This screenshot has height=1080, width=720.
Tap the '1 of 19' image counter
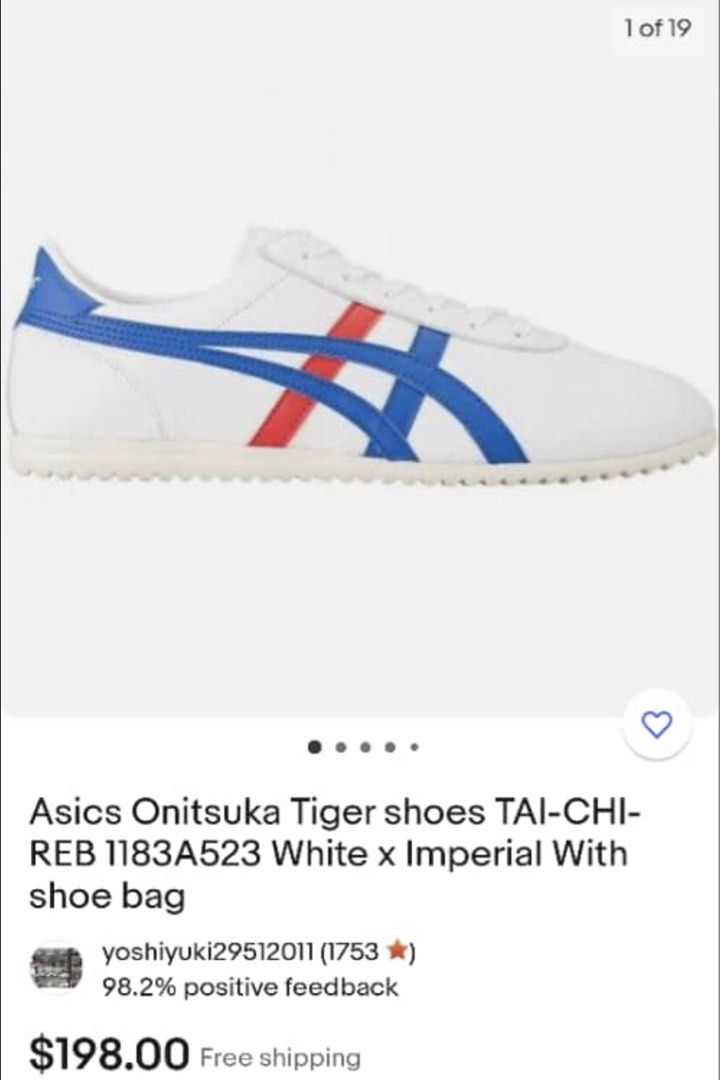(657, 29)
